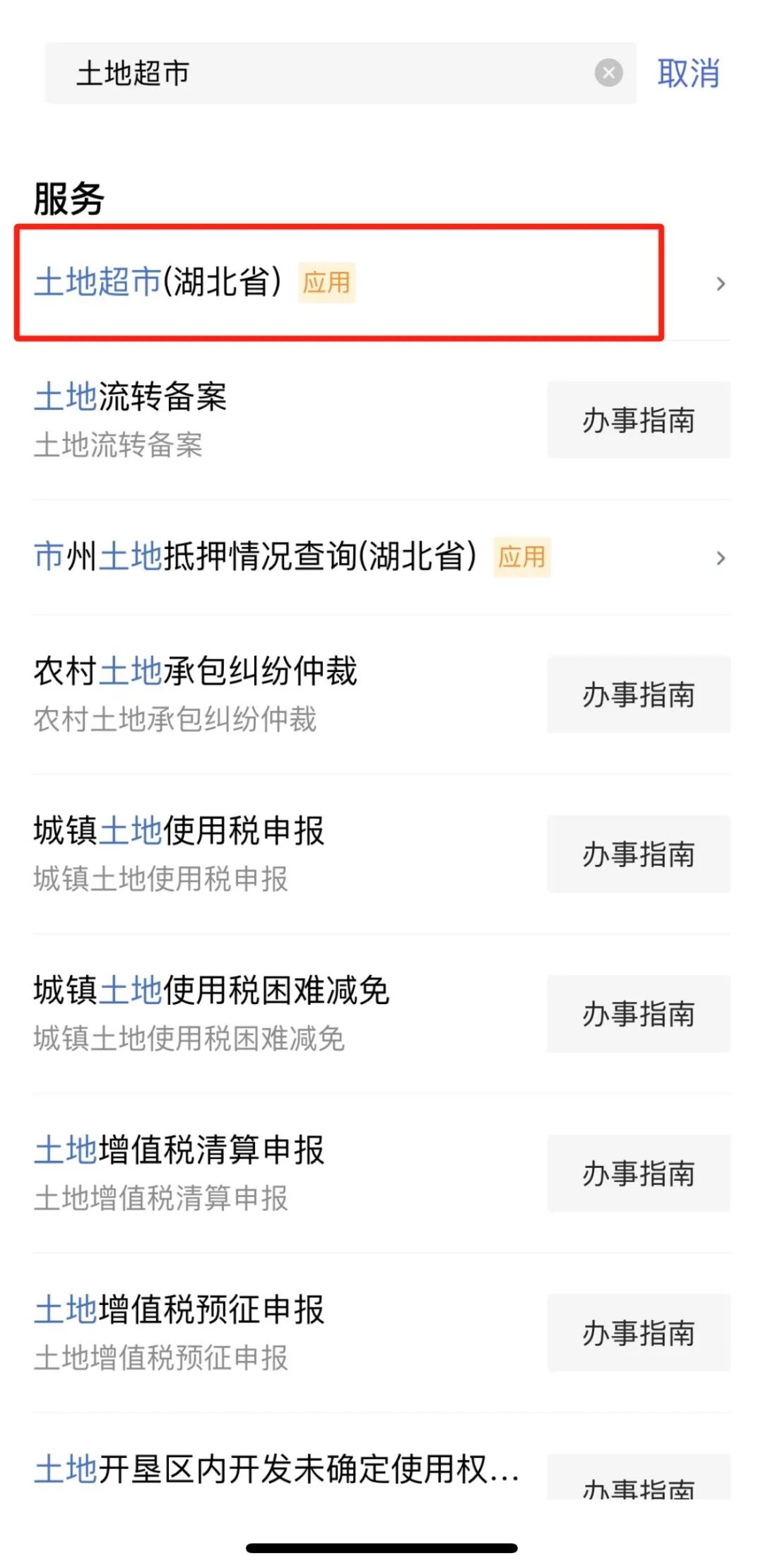
Task: Tap the 土地超市 search field
Action: pyautogui.click(x=318, y=73)
